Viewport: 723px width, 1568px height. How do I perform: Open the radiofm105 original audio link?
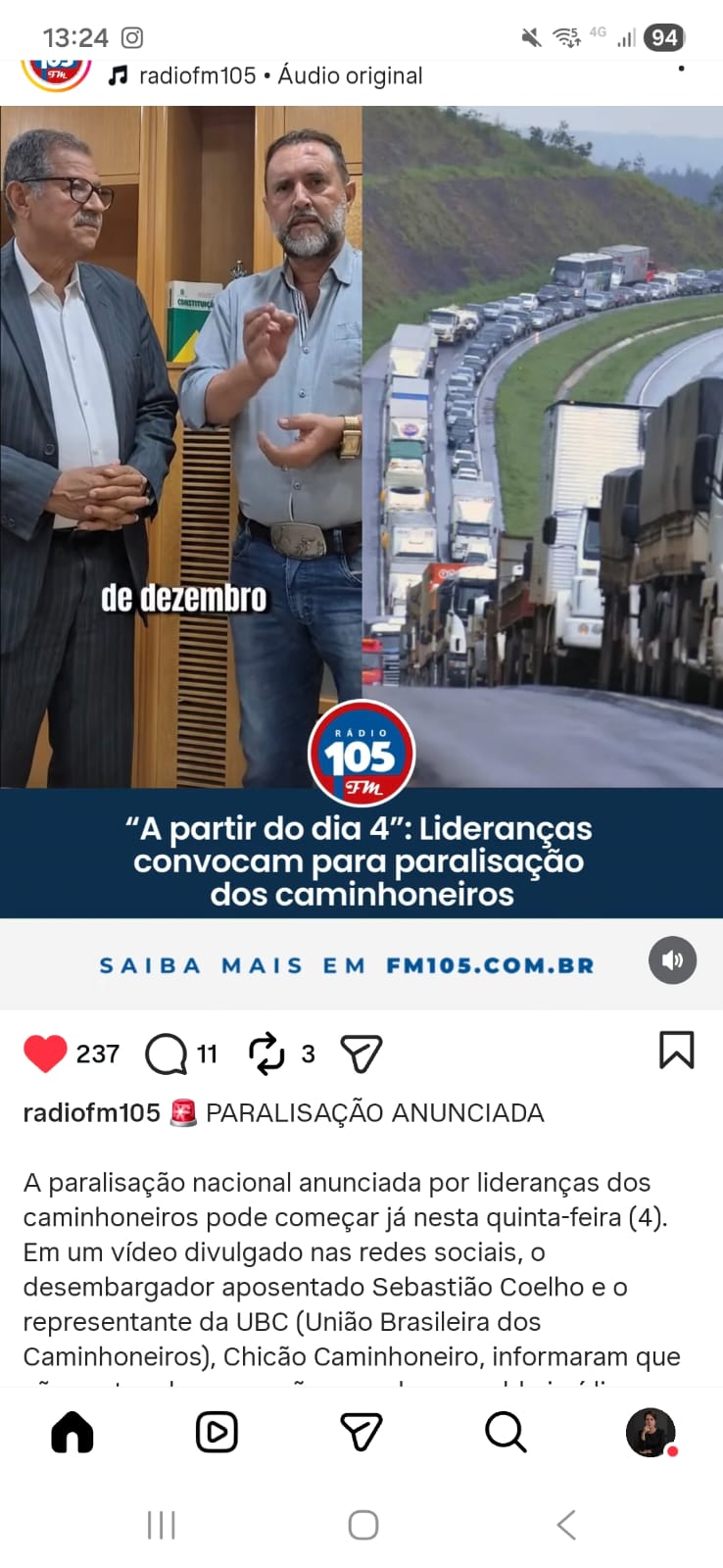pyautogui.click(x=280, y=75)
